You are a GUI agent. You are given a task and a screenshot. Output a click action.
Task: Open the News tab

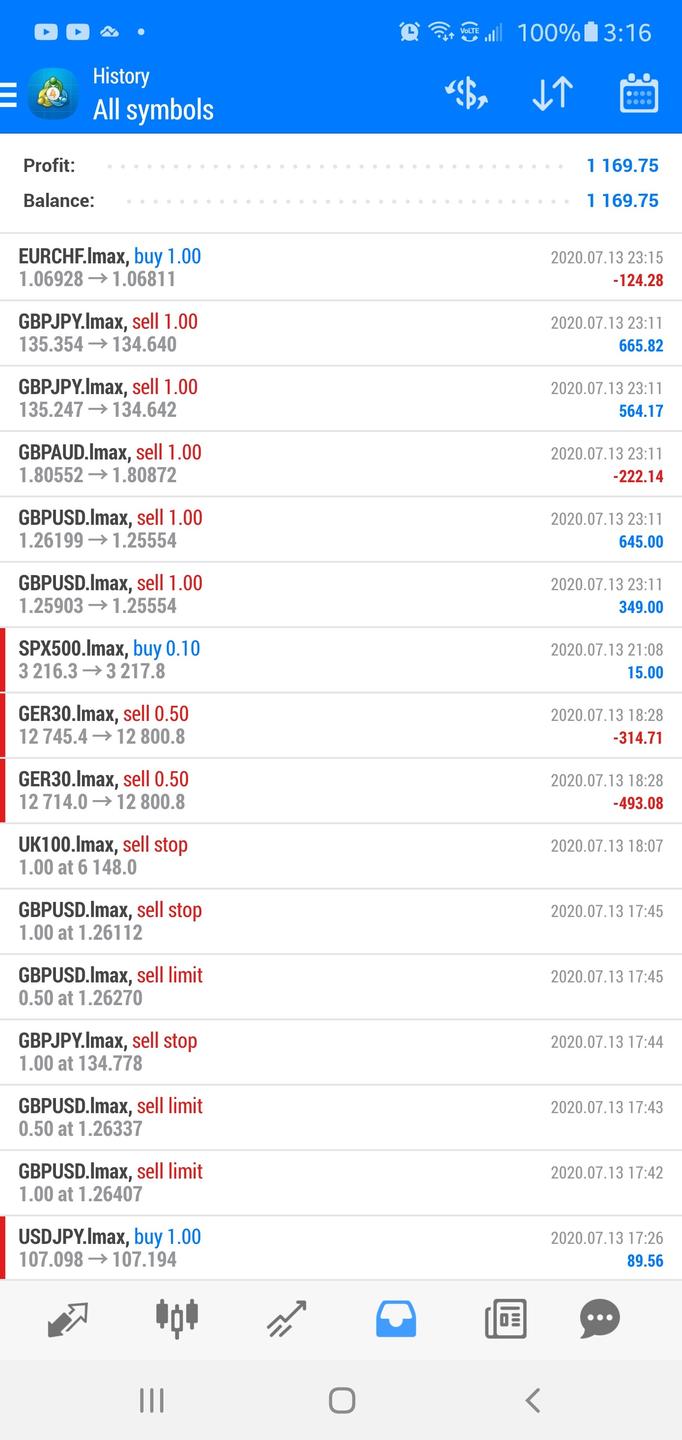tap(505, 1319)
